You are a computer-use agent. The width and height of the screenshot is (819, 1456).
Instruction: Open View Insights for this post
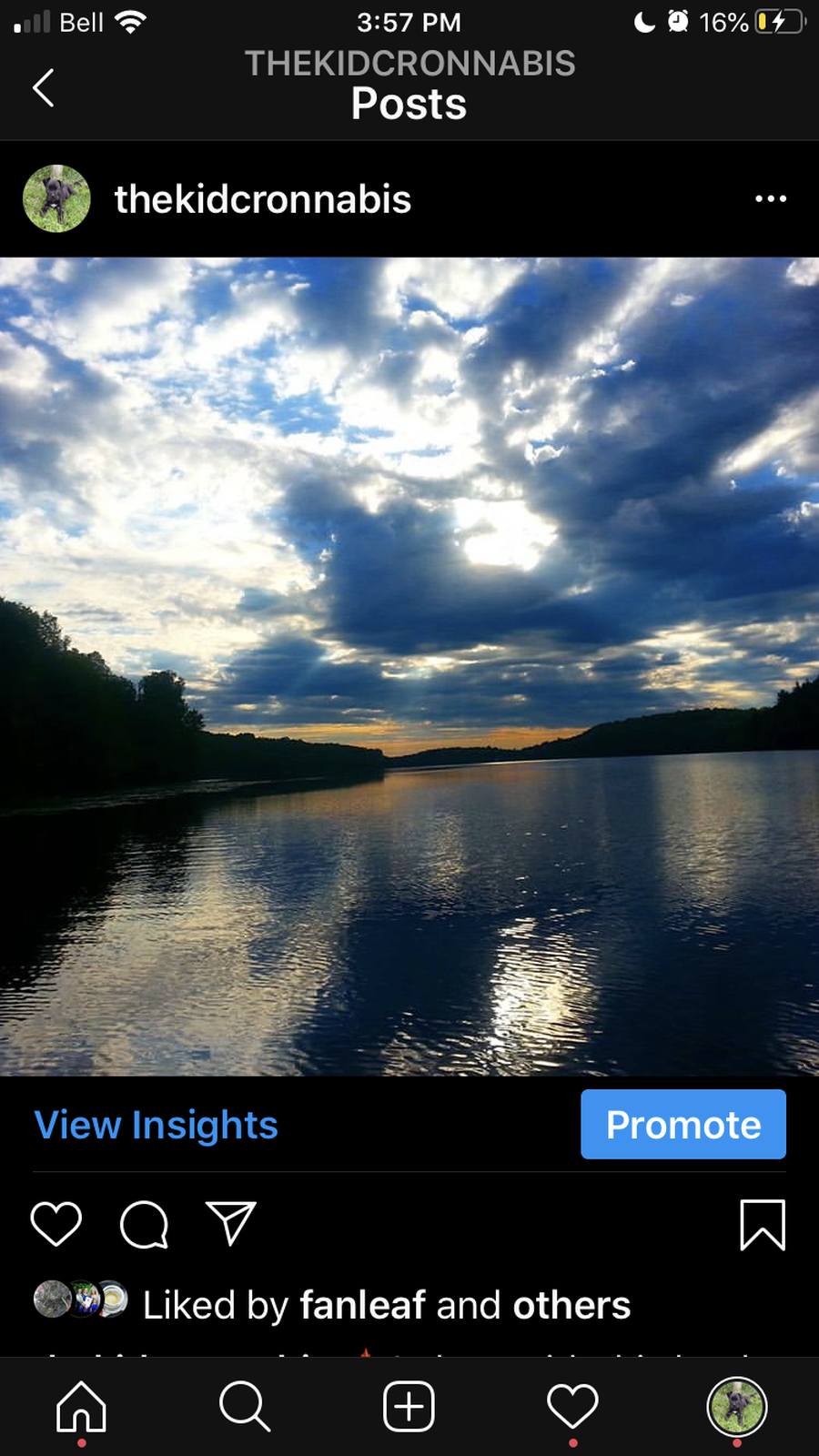tap(156, 1125)
